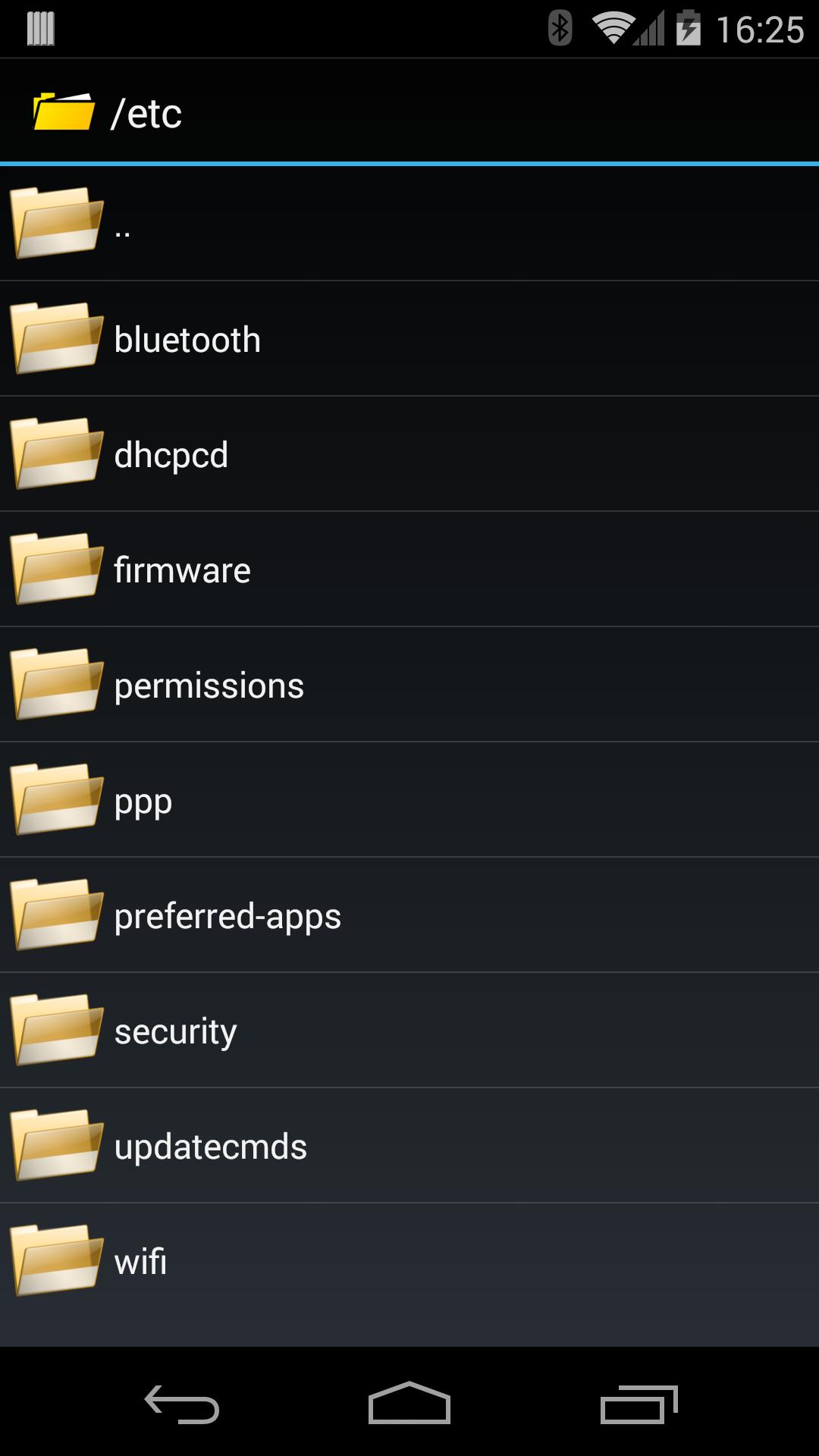Select the /etc path label in the header

coord(147,112)
